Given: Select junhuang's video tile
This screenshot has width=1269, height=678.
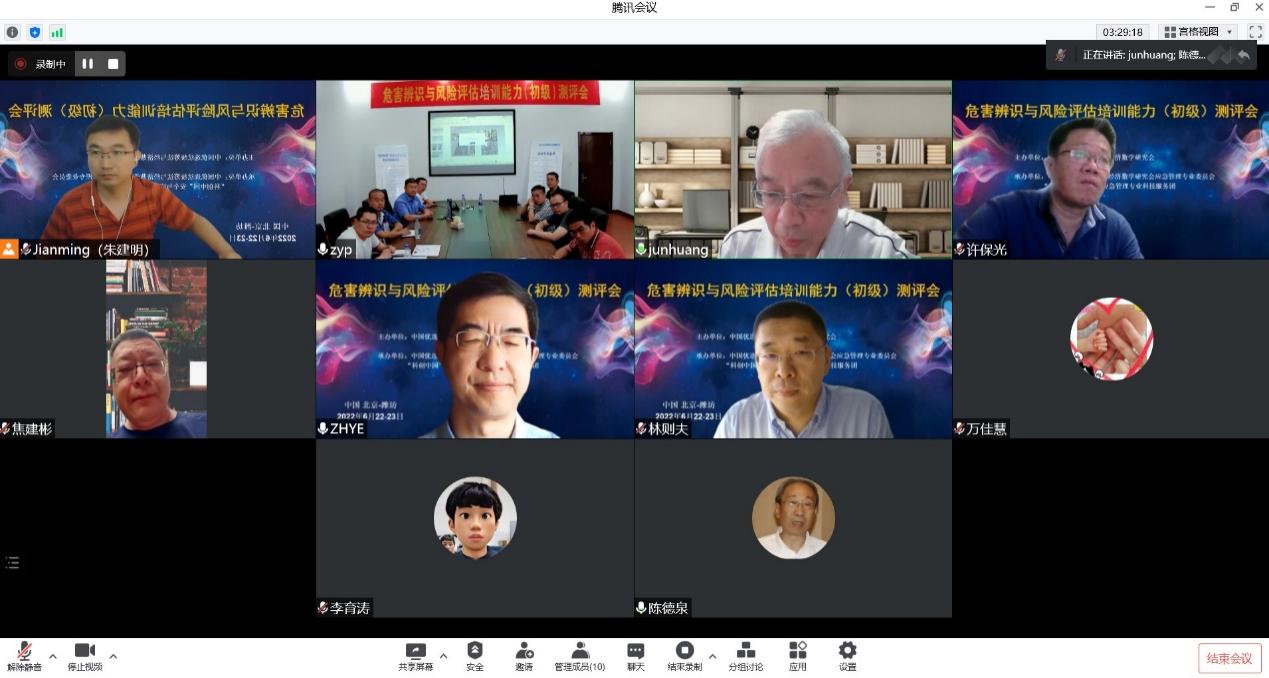Looking at the screenshot, I should point(793,169).
